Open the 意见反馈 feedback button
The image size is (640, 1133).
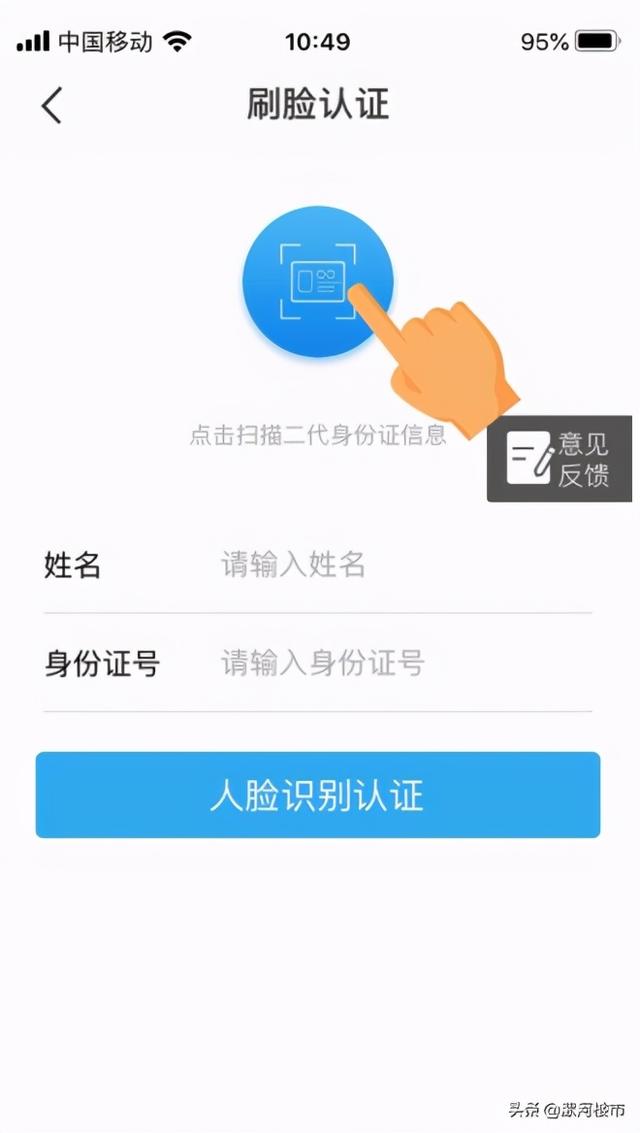pos(560,459)
